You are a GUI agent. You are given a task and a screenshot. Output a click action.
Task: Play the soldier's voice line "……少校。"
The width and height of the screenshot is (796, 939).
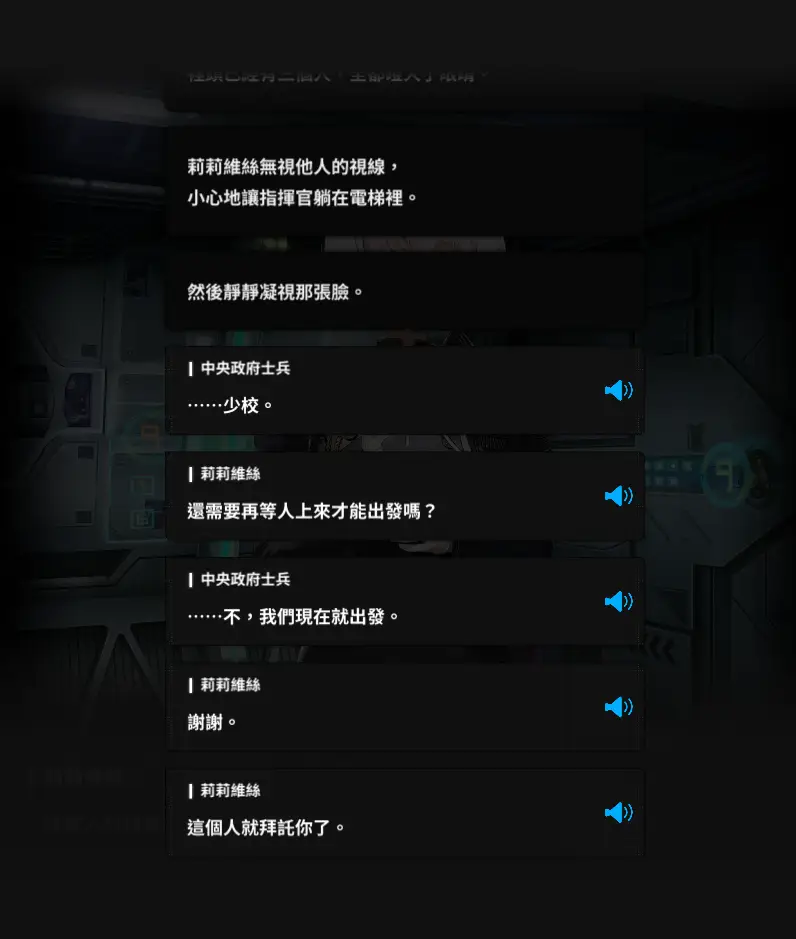coord(618,390)
